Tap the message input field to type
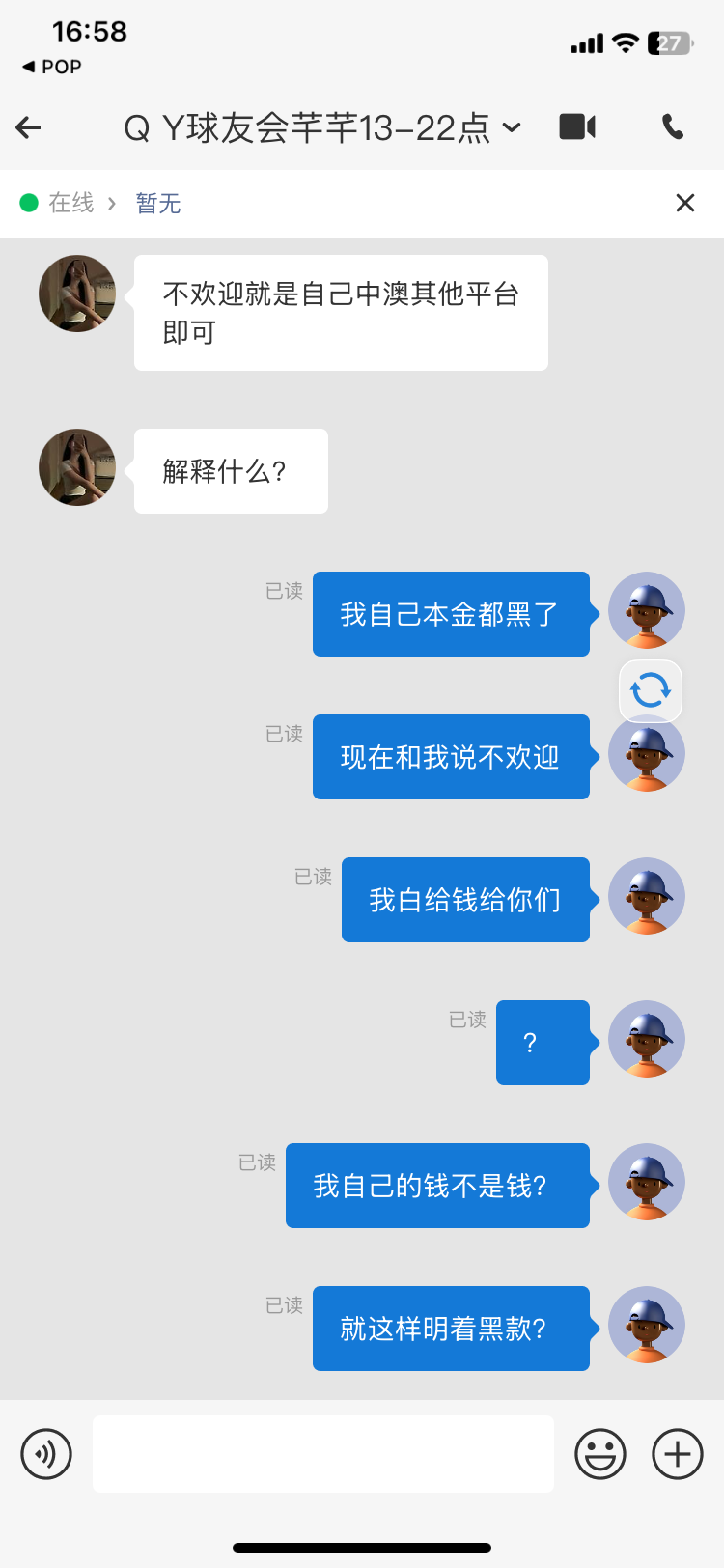Screen dimensions: 724x1568 [323, 1453]
